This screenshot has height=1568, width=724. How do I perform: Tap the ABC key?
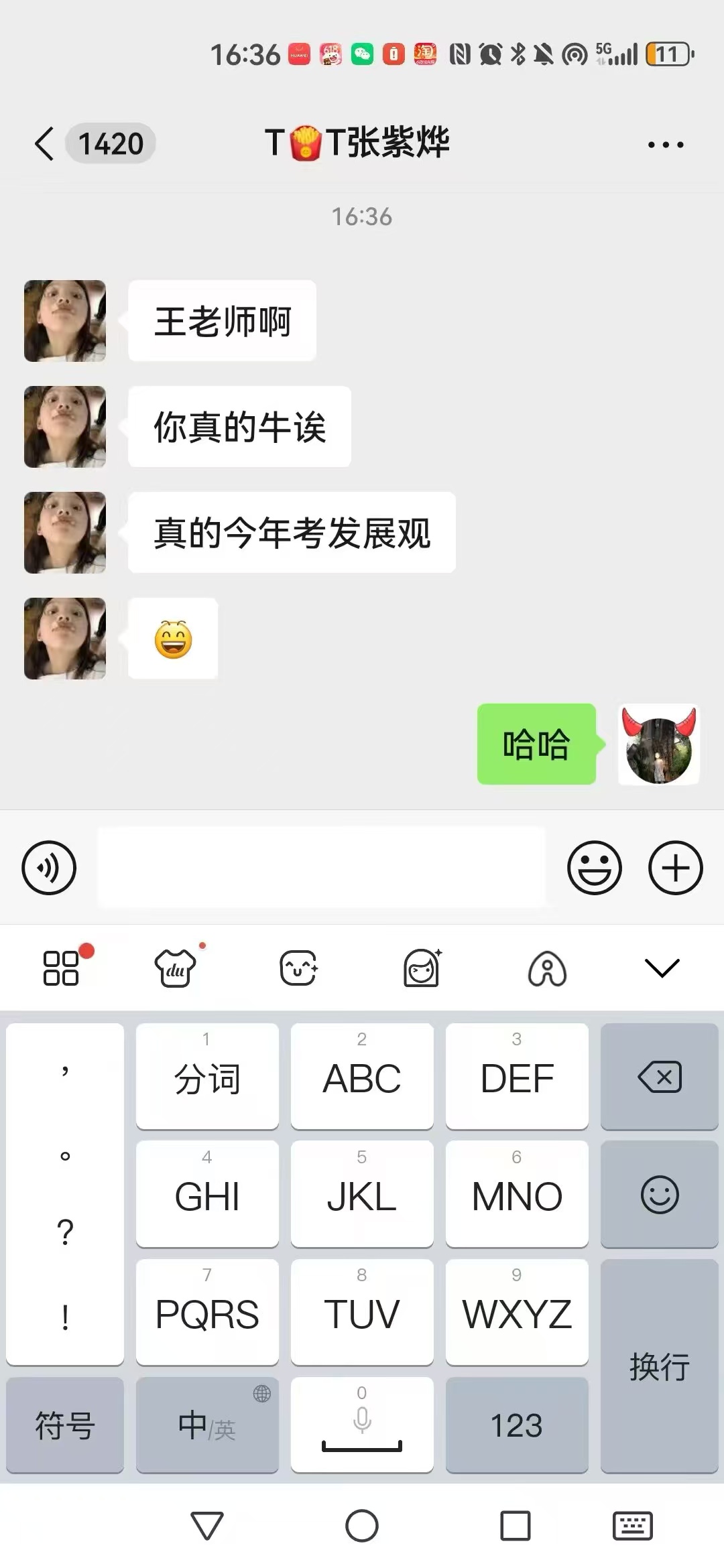click(362, 1077)
